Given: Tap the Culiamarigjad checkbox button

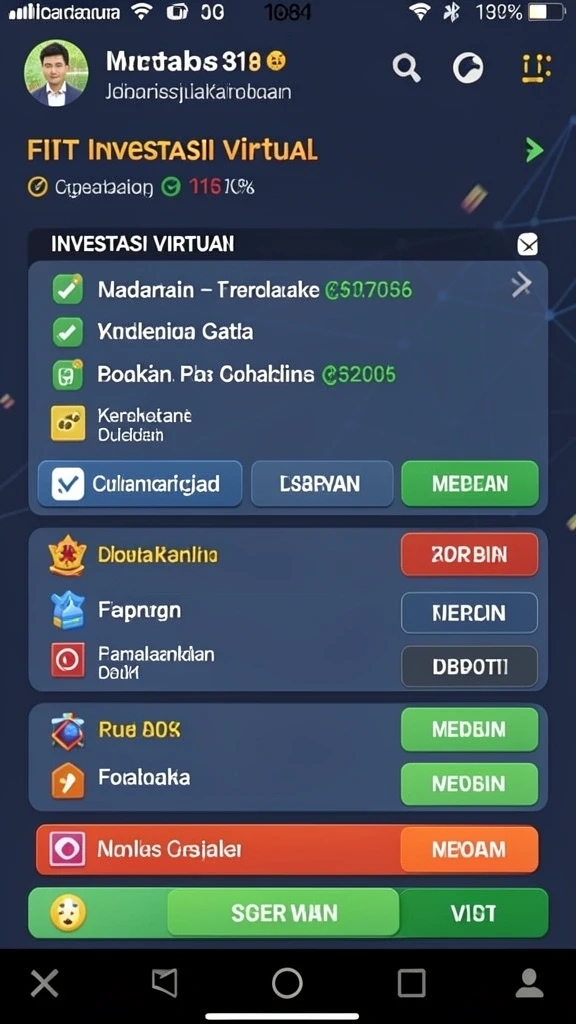Looking at the screenshot, I should coord(140,484).
